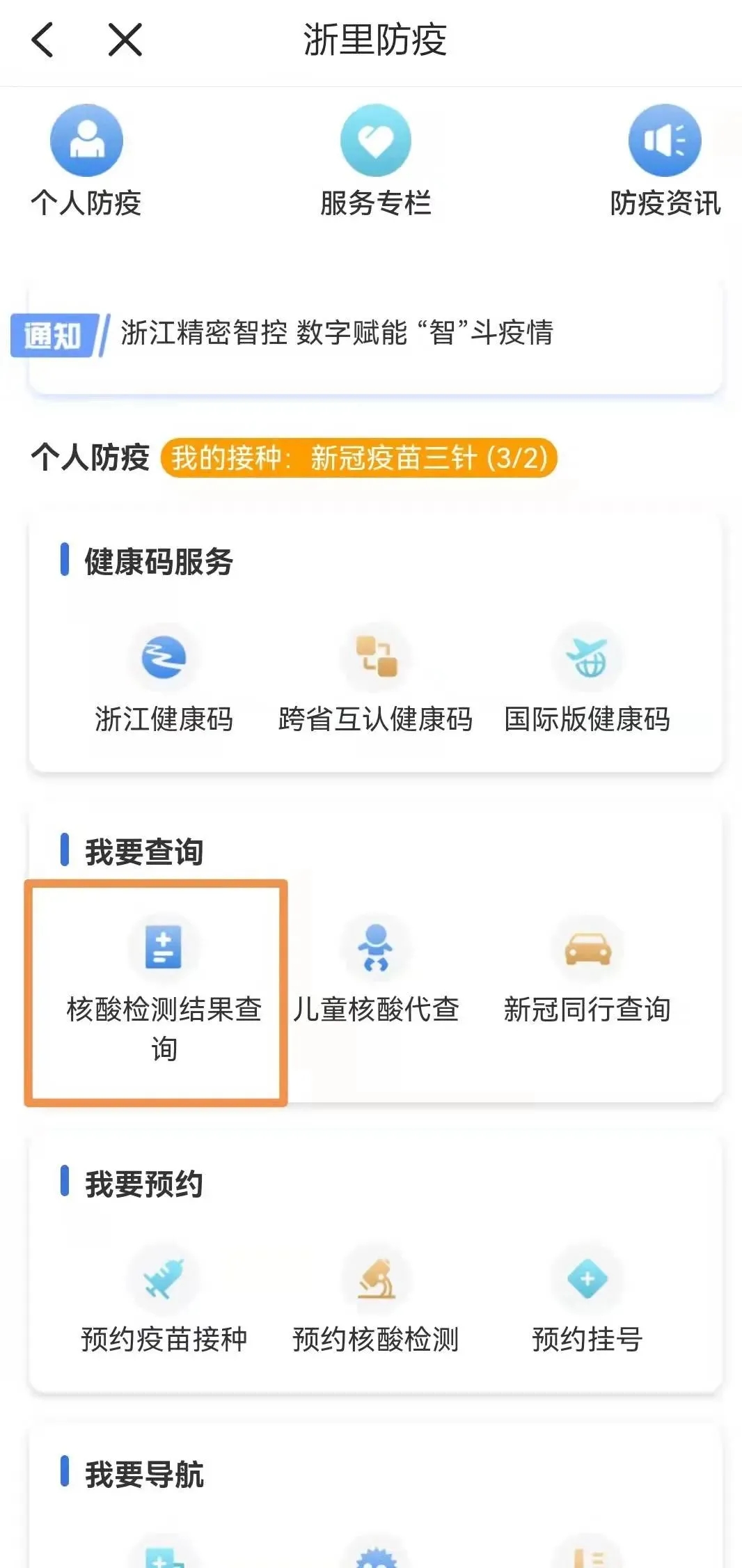Switch to 个人防疫 section
The height and width of the screenshot is (1568, 742).
point(86,162)
